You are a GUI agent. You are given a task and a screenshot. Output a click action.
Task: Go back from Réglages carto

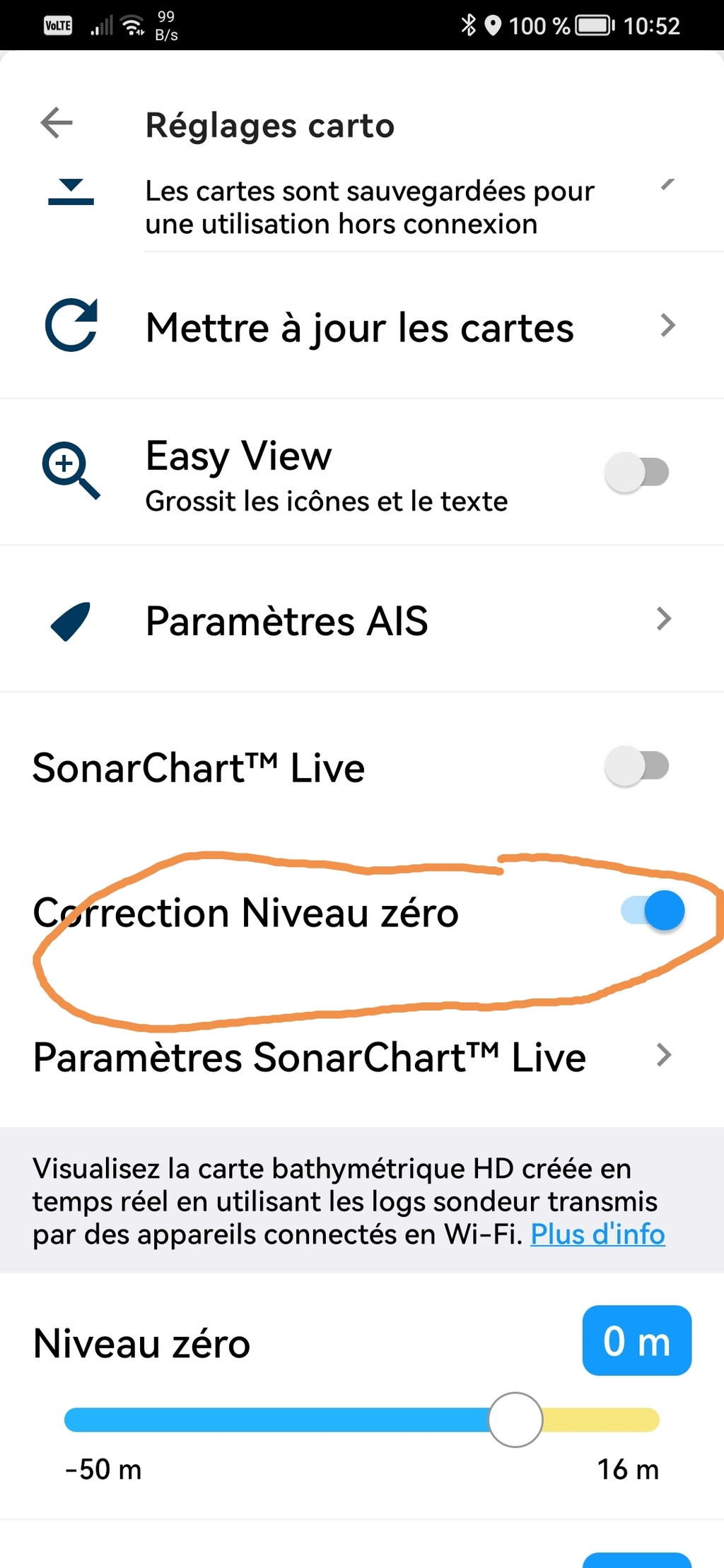coord(57,124)
